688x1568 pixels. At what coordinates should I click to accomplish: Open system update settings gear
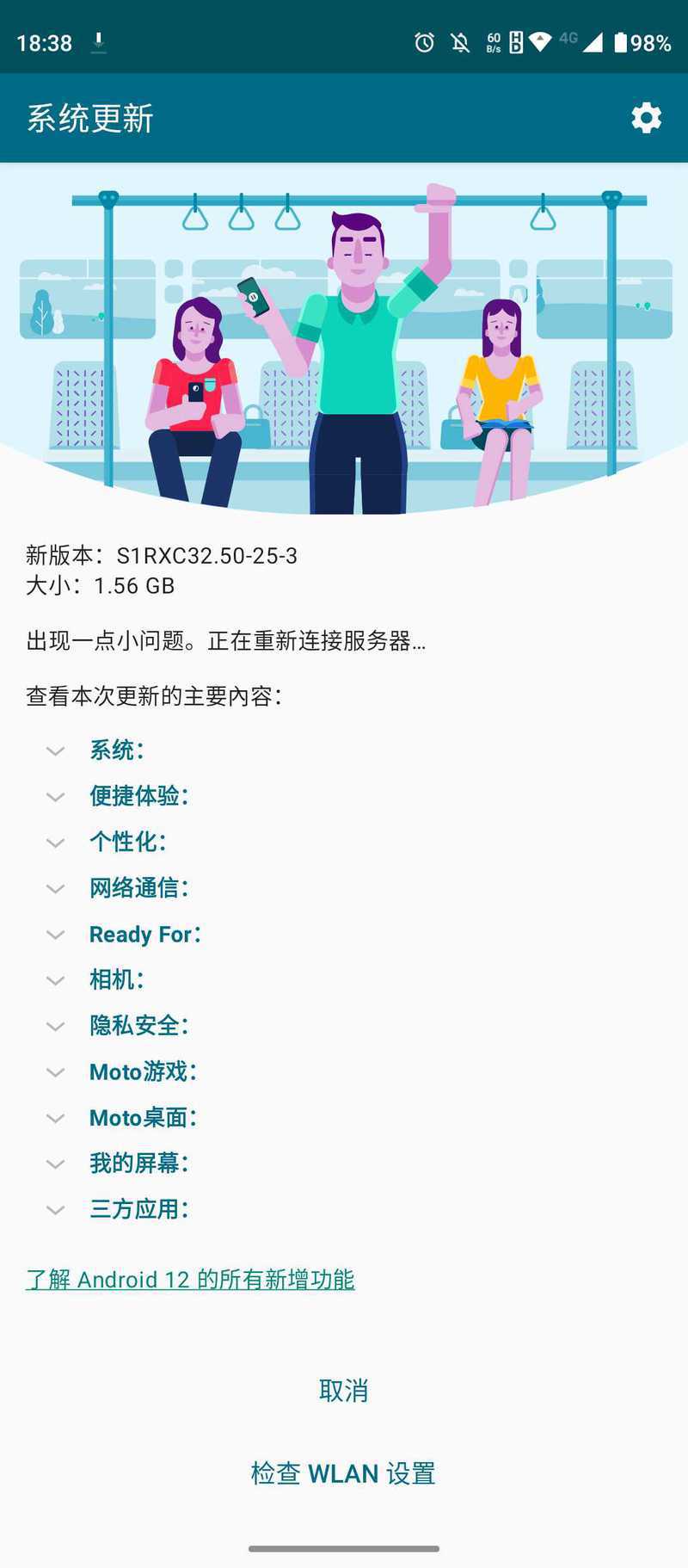(646, 118)
